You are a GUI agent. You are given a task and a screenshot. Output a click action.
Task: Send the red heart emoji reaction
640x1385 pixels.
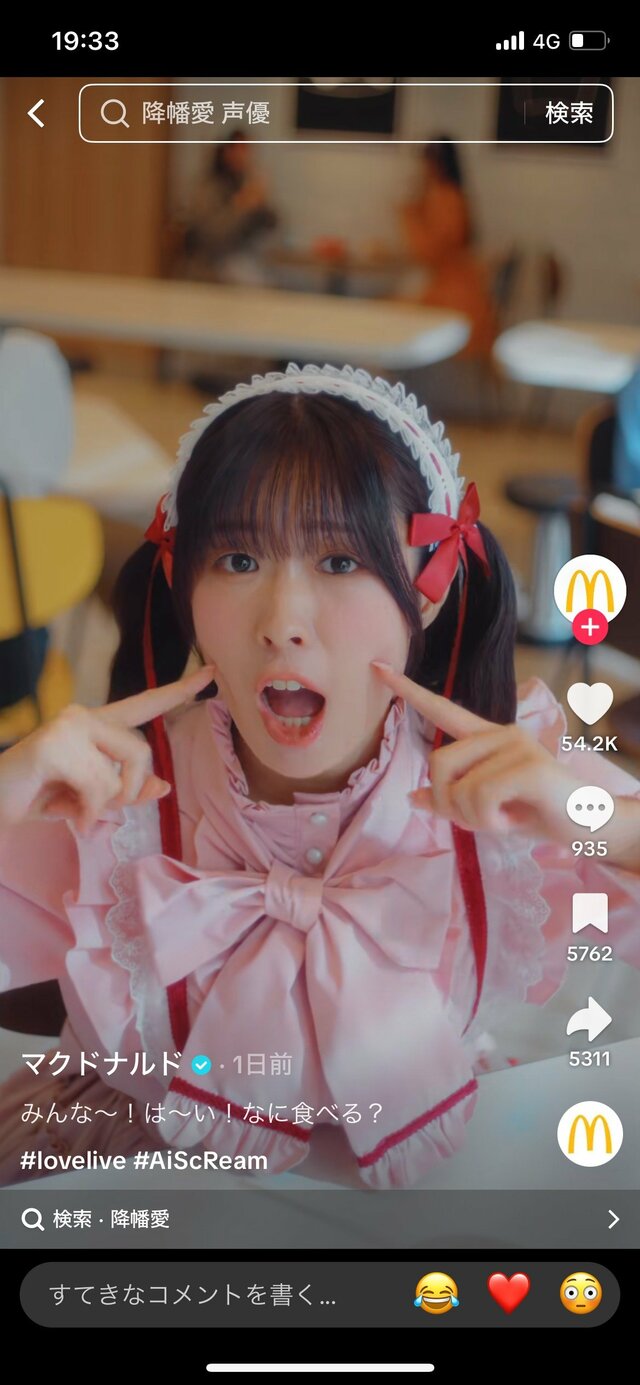tap(508, 1294)
